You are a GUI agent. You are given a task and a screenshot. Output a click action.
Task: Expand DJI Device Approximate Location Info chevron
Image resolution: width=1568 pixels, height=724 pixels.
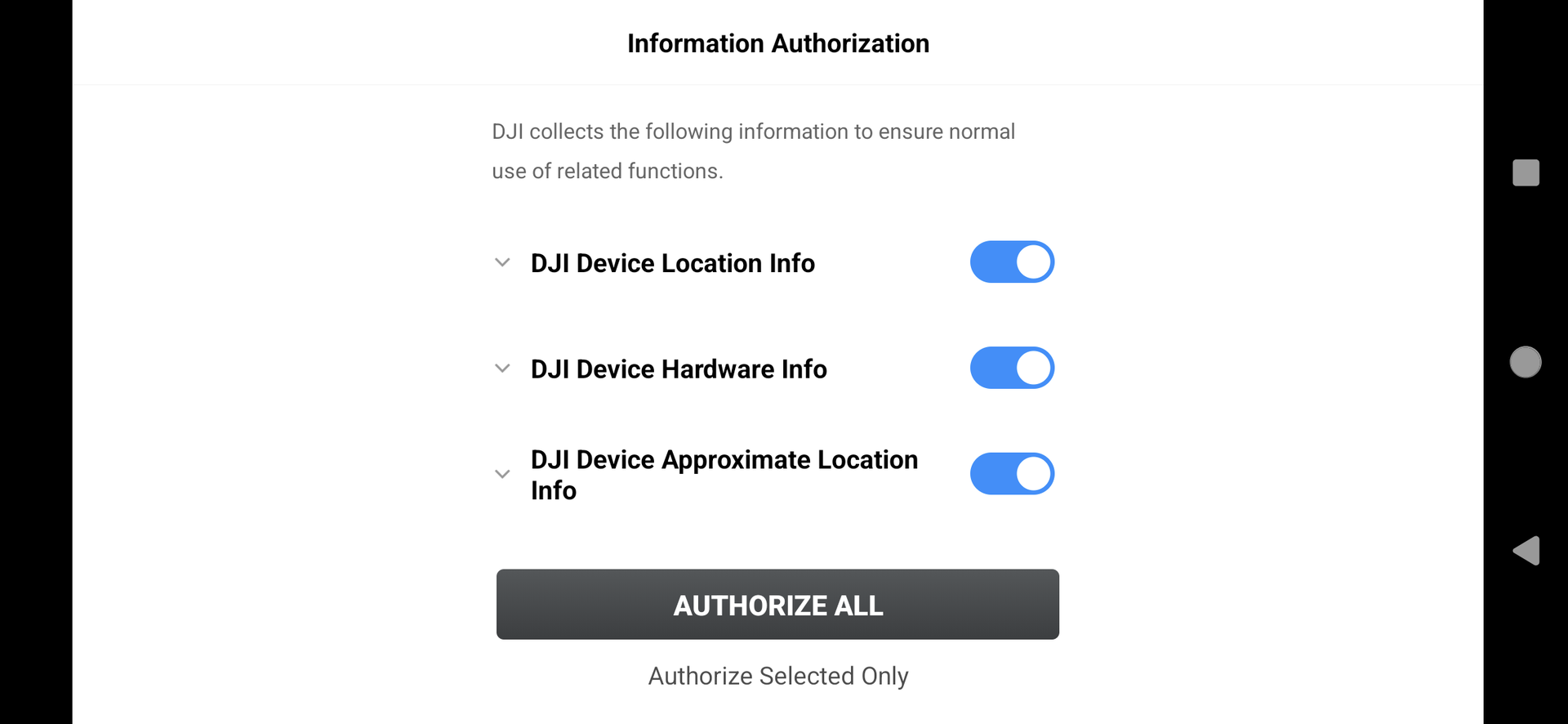(x=503, y=474)
